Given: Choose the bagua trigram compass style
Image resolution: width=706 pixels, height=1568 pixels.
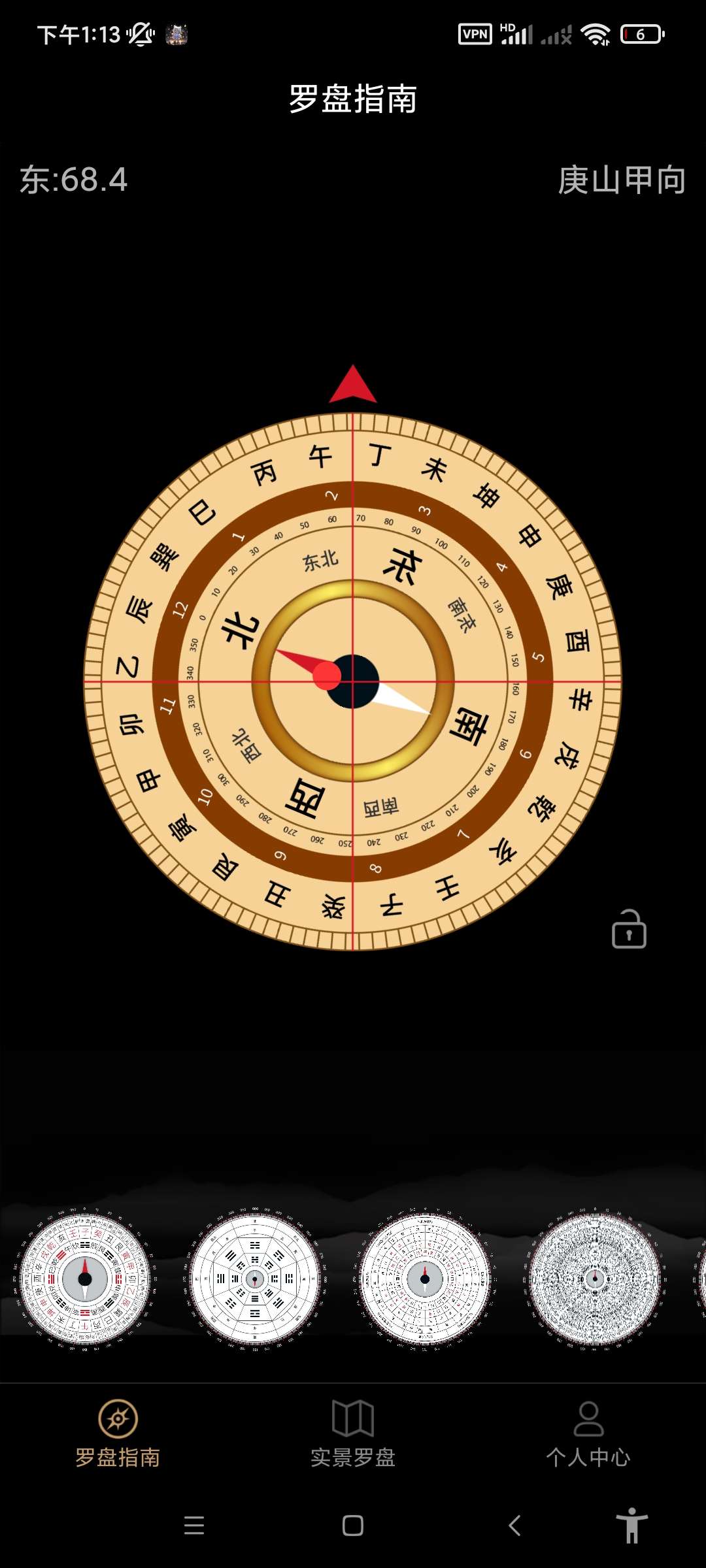Looking at the screenshot, I should 255,1279.
